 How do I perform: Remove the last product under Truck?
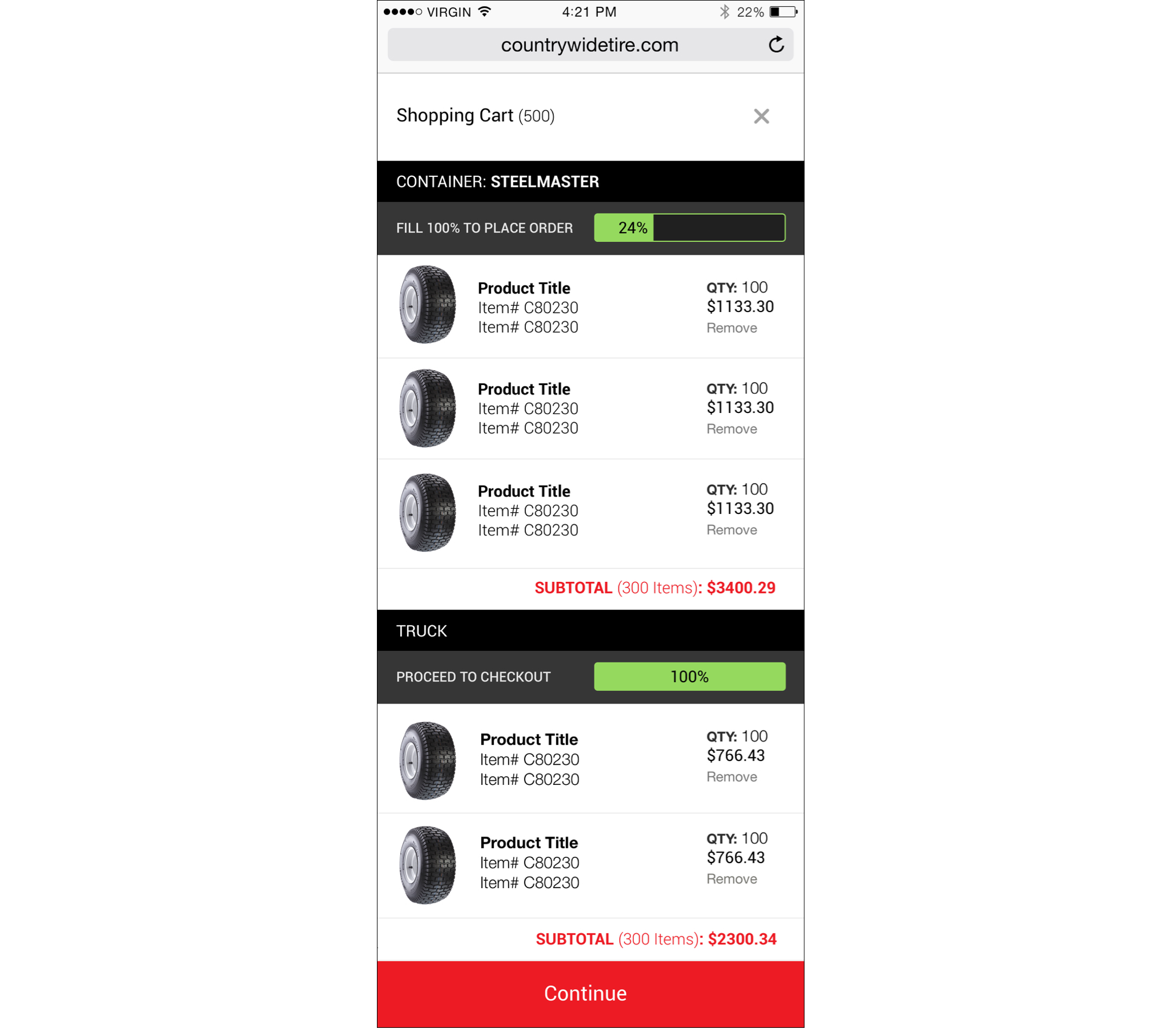pos(731,879)
